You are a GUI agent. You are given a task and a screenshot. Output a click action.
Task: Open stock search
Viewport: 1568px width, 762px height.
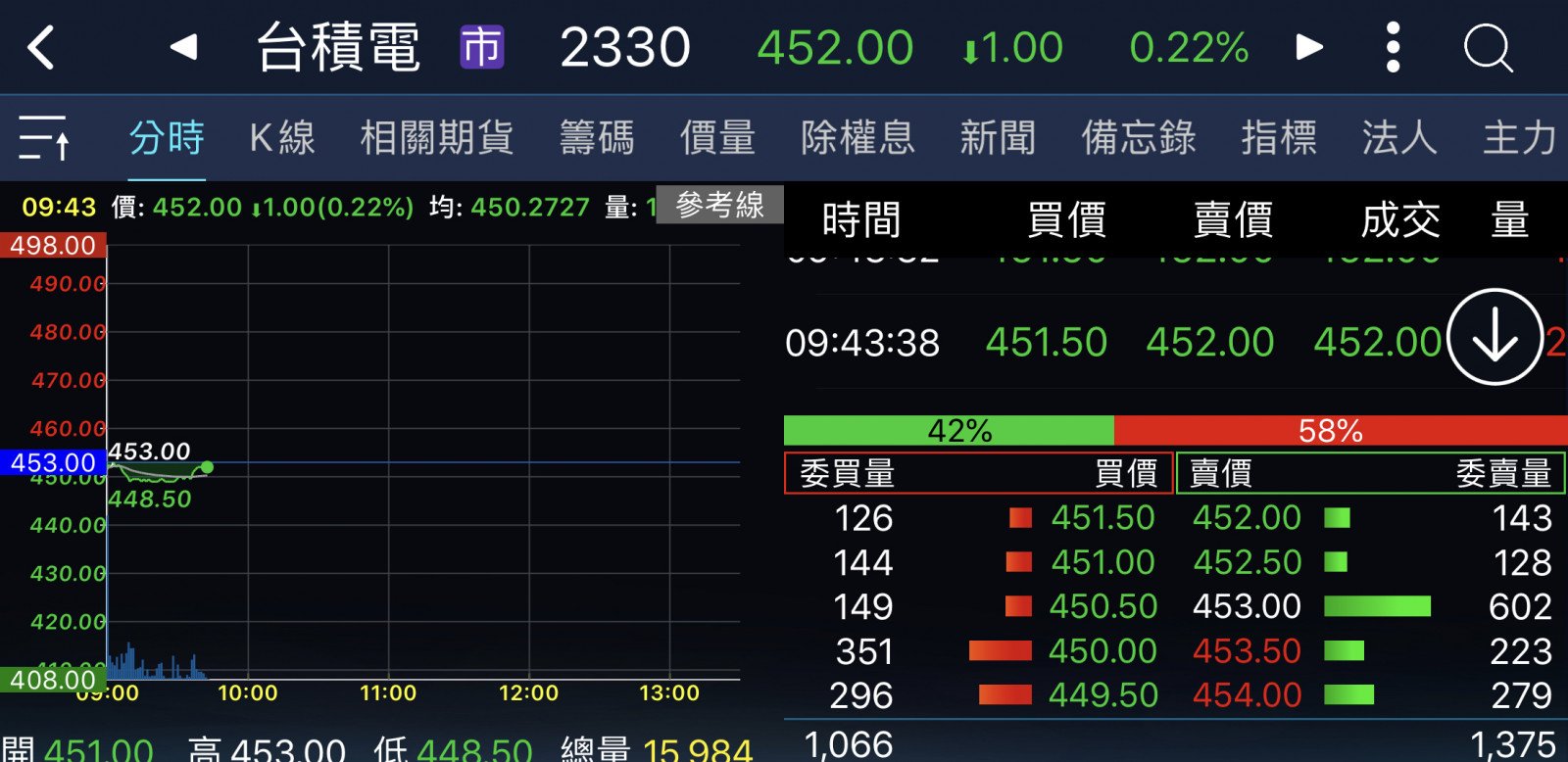coord(1488,47)
